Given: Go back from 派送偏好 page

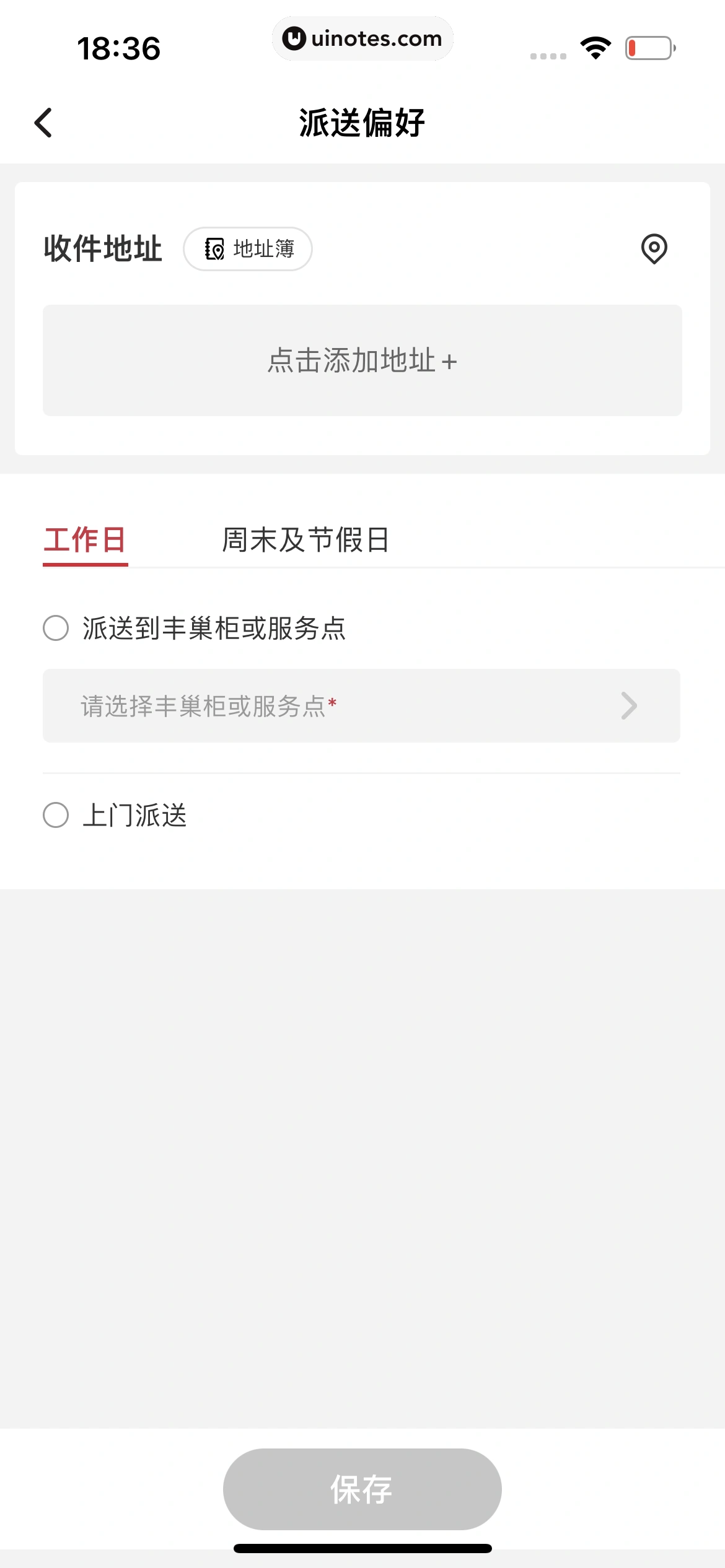Looking at the screenshot, I should coord(43,123).
